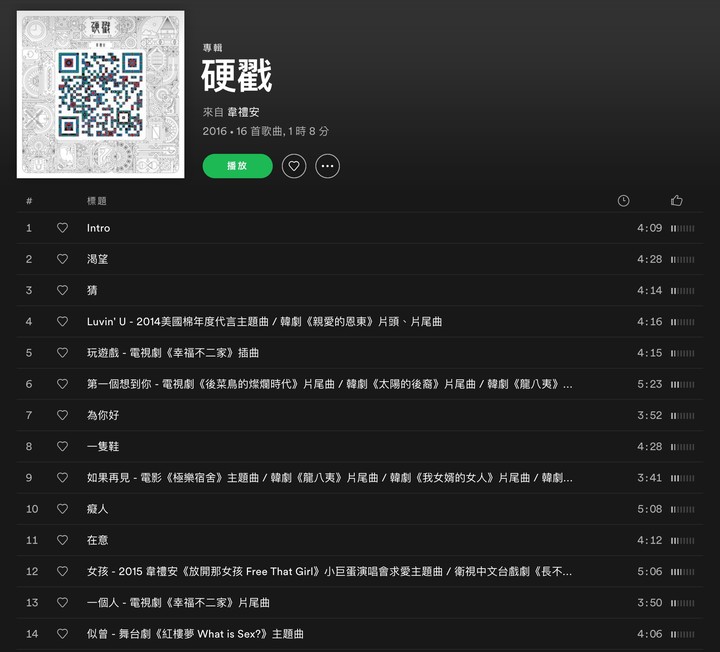Open the 硬戳 album cover art

(x=100, y=94)
